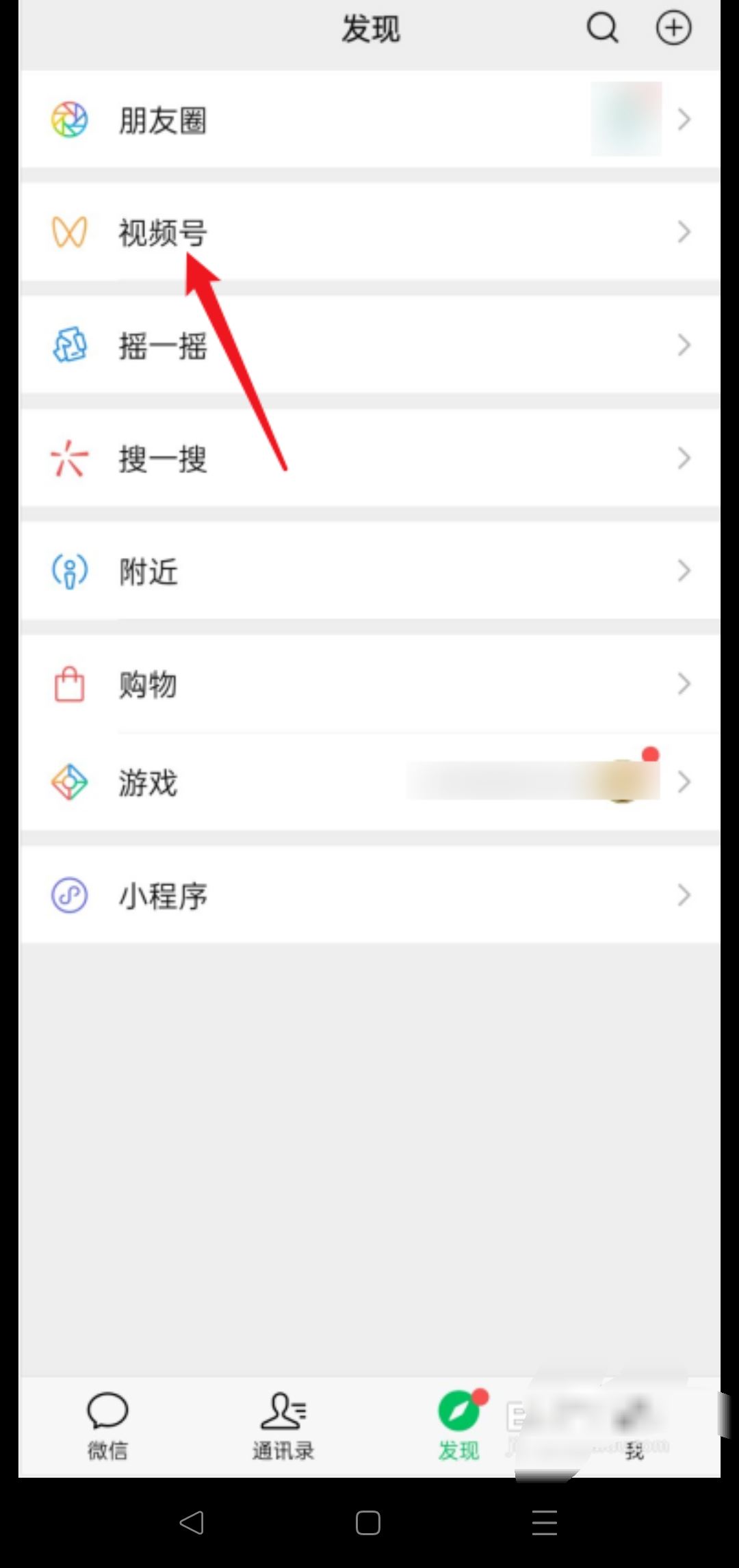739x1568 pixels.
Task: Open the Search (搜一搜) icon
Action: [68, 457]
